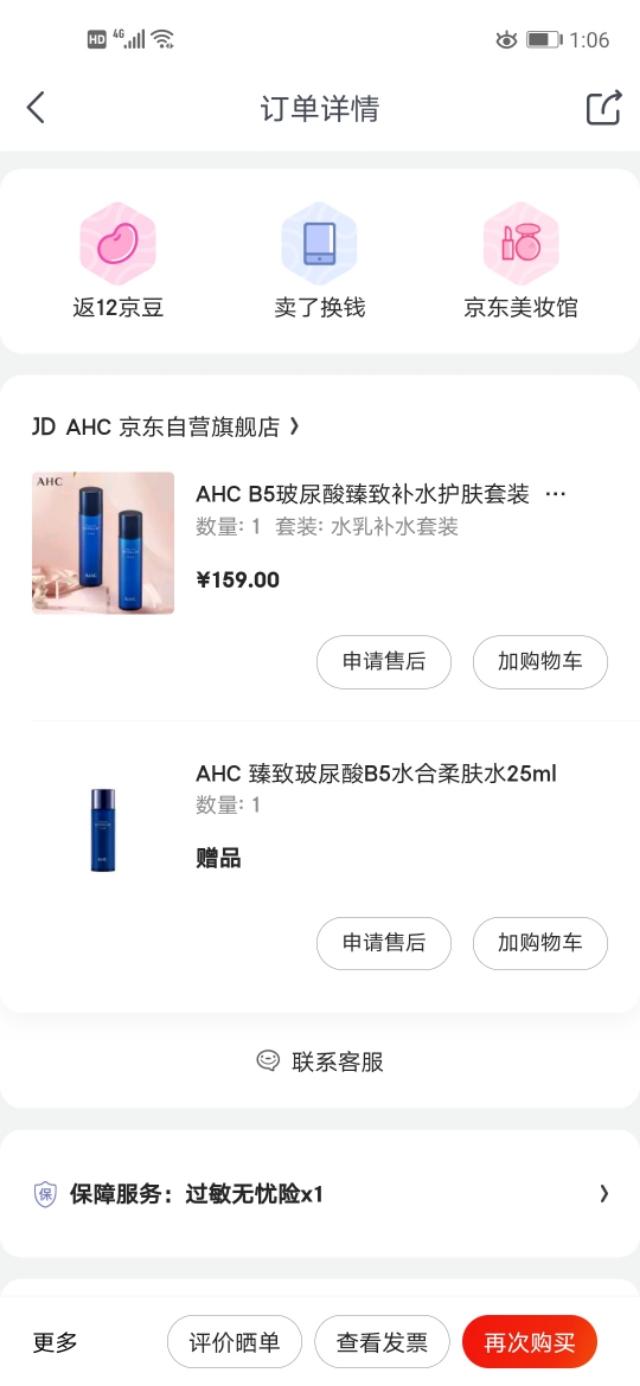640x1386 pixels.
Task: Expand 保障服务 过敏无忧险 details
Action: point(320,1193)
